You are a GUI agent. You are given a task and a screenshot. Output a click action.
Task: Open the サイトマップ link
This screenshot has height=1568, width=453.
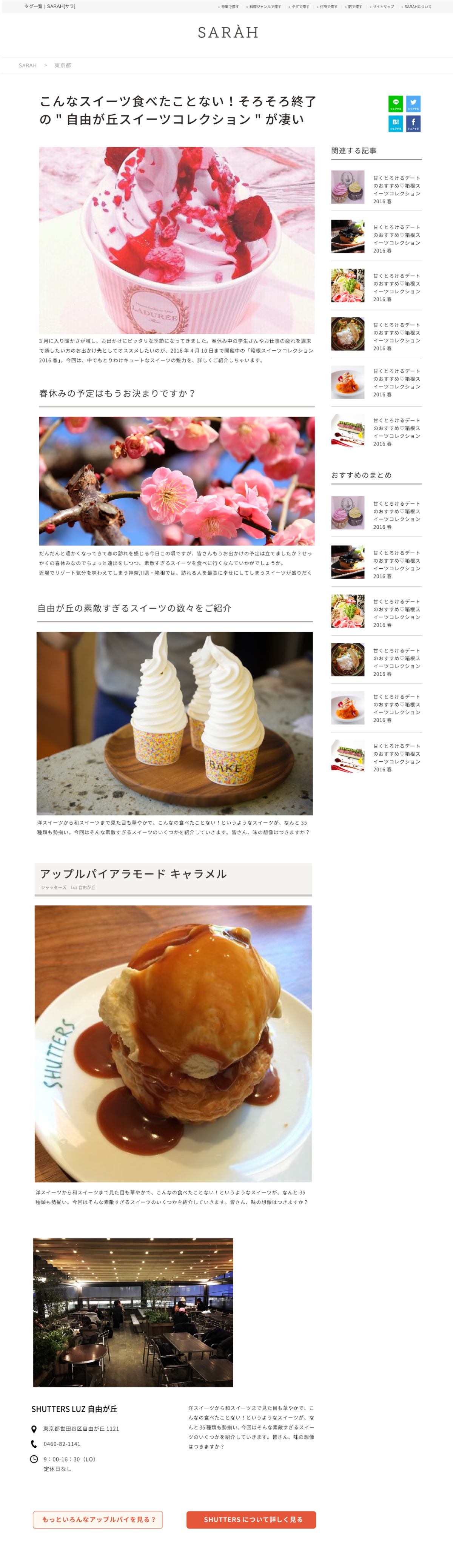(383, 7)
